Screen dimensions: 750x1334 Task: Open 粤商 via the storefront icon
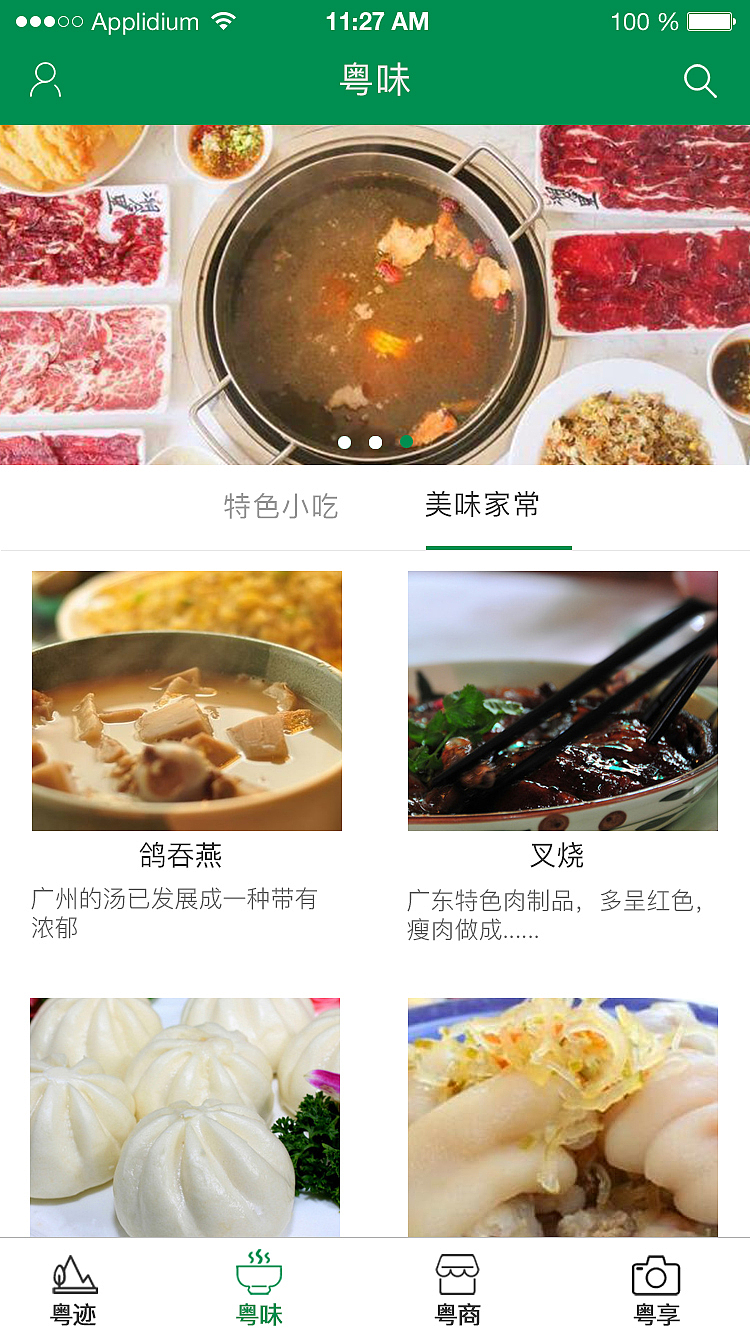point(458,1283)
